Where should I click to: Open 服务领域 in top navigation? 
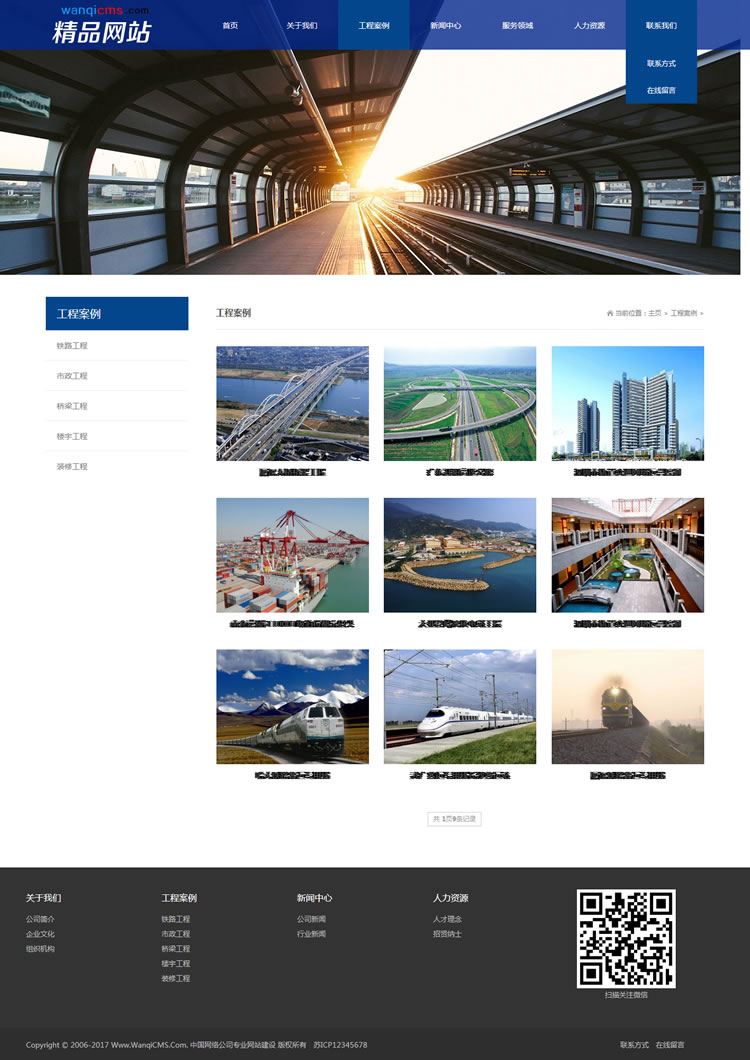(518, 25)
